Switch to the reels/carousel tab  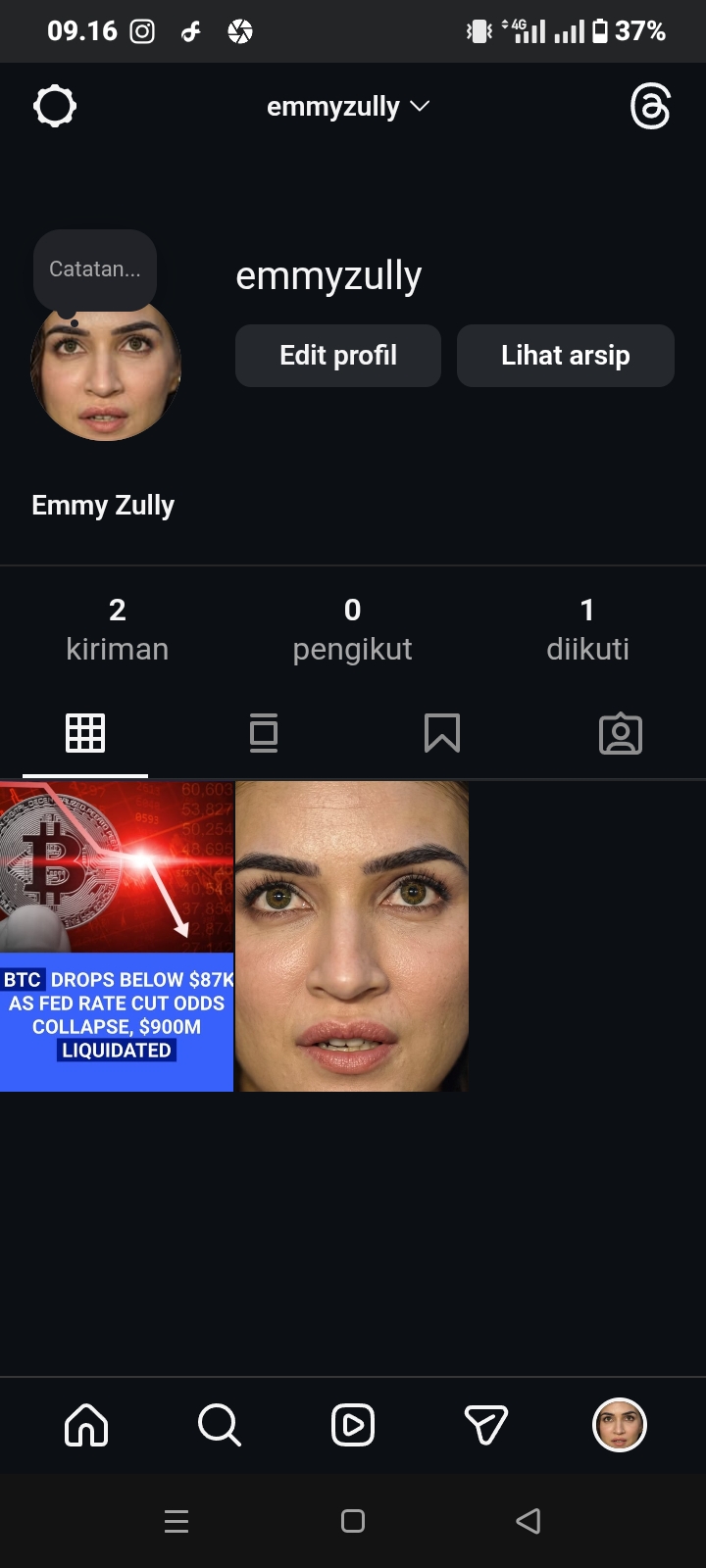[x=264, y=733]
